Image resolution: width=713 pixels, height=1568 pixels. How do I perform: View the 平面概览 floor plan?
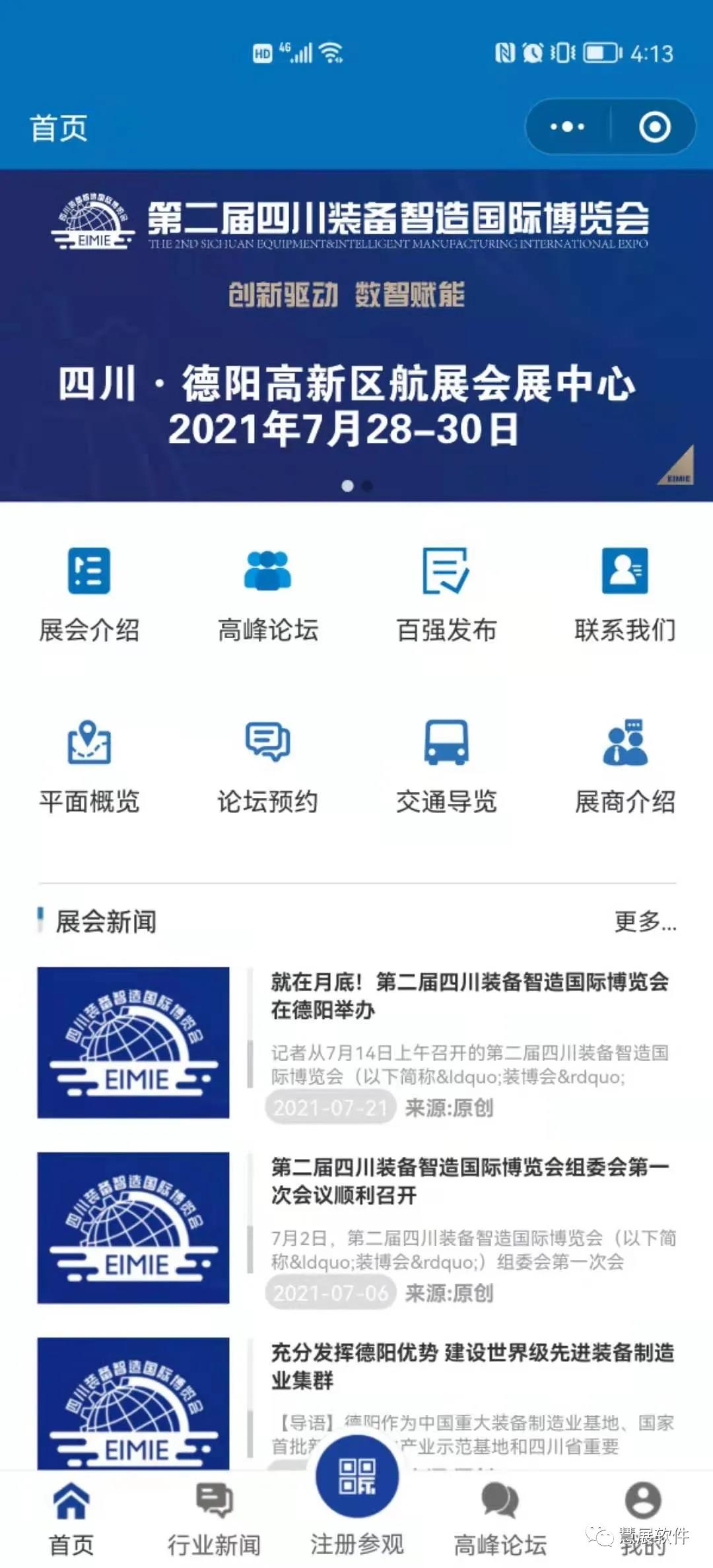[x=89, y=766]
